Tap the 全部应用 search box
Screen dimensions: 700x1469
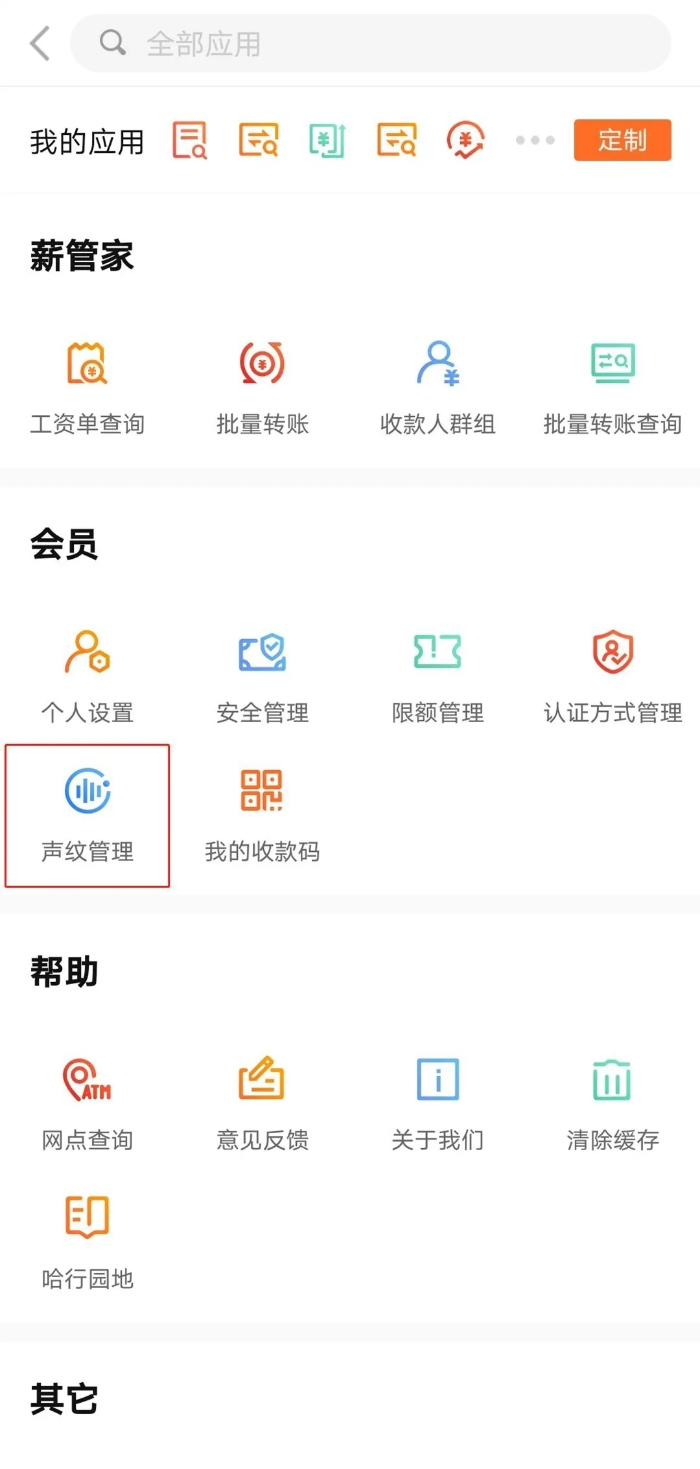pos(370,44)
